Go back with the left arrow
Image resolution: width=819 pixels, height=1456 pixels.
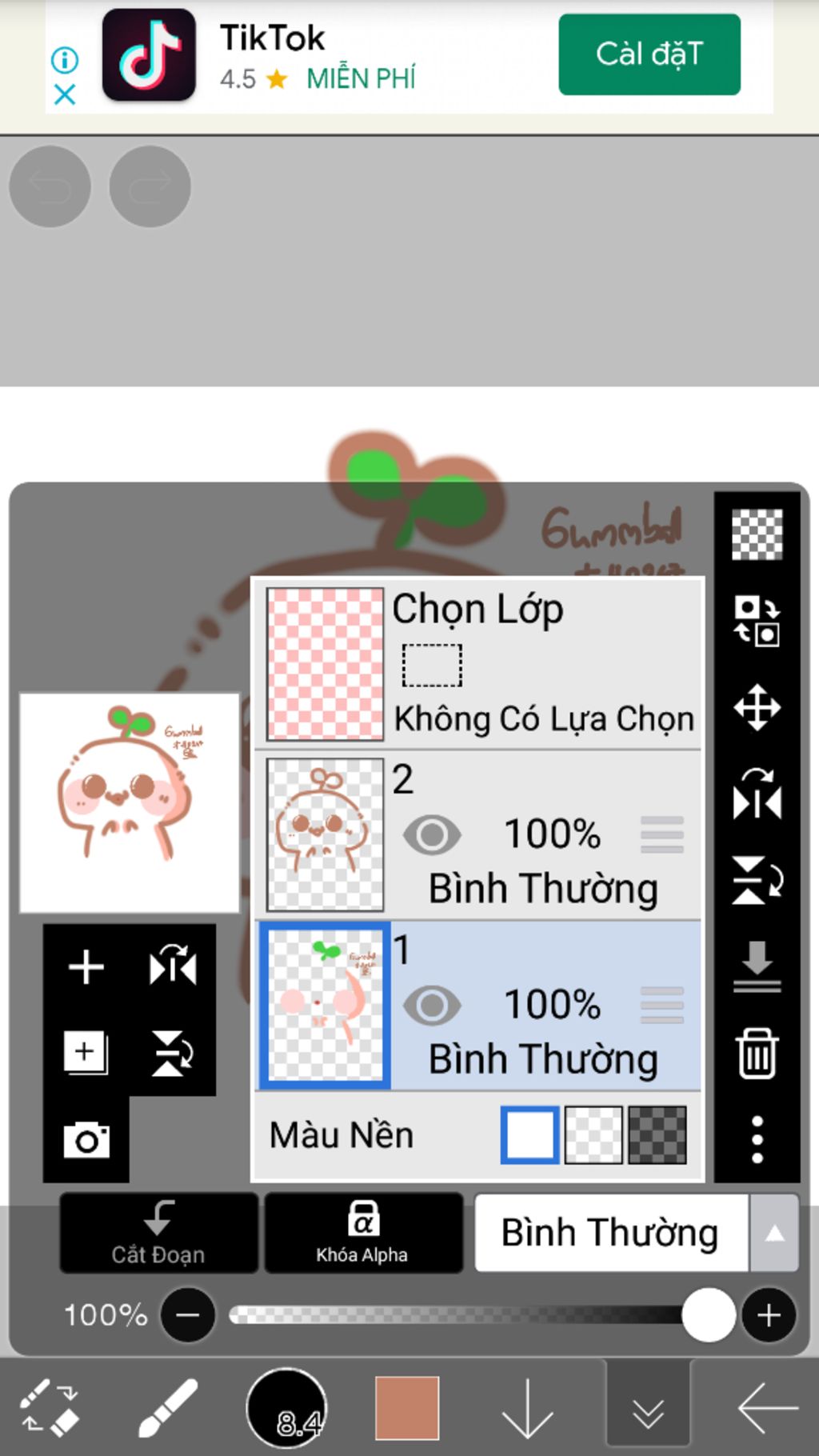pos(766,1408)
